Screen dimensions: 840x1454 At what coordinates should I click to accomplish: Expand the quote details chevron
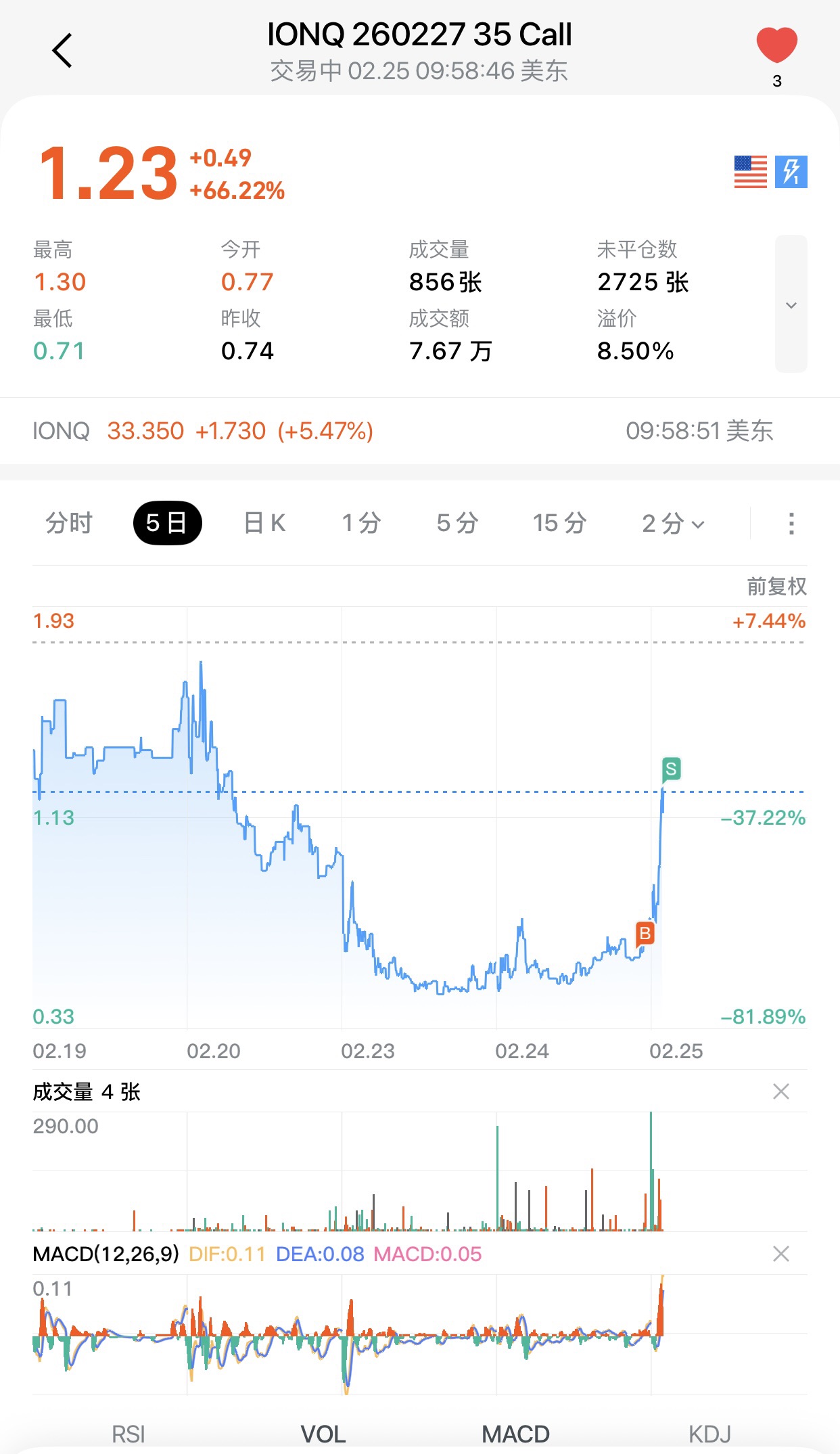click(791, 304)
